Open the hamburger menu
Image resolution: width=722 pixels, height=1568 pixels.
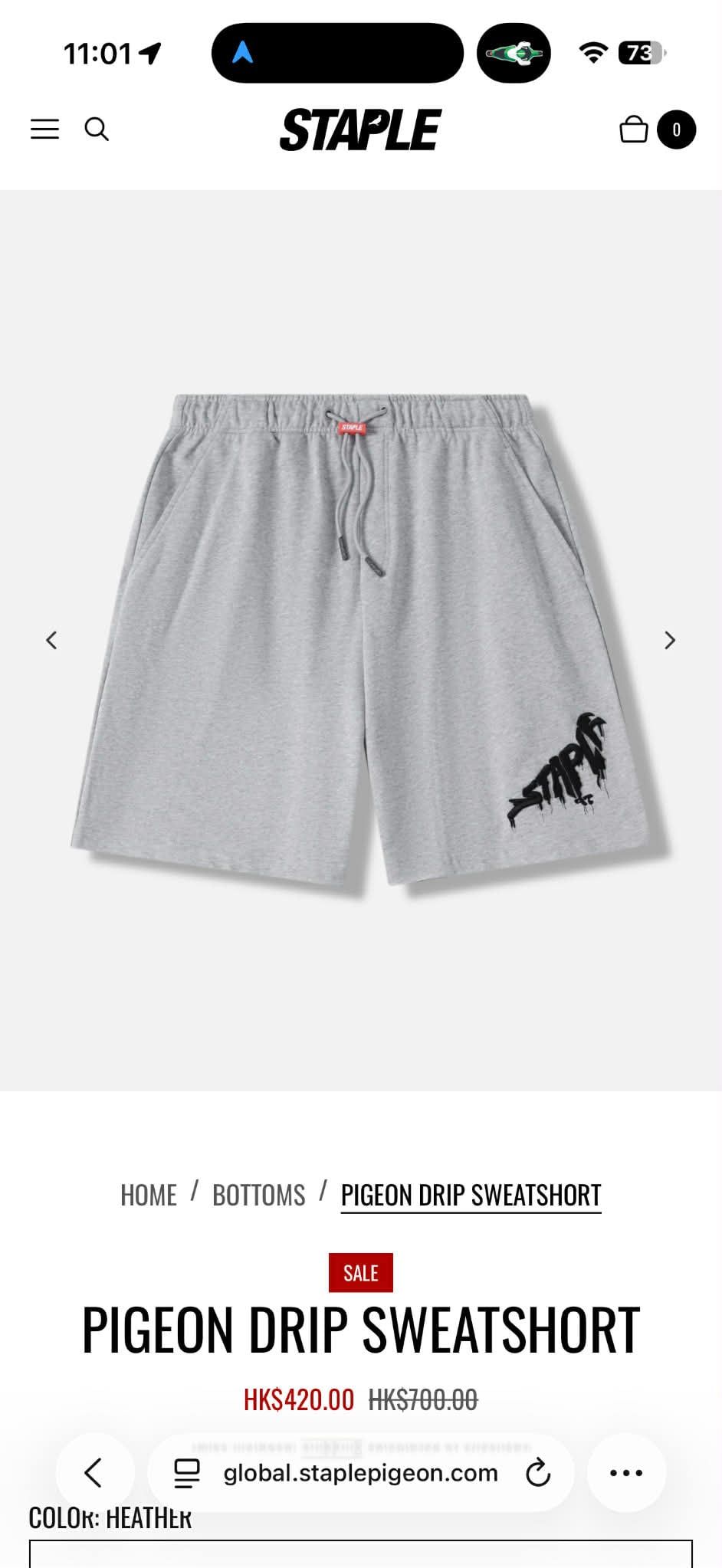(44, 129)
